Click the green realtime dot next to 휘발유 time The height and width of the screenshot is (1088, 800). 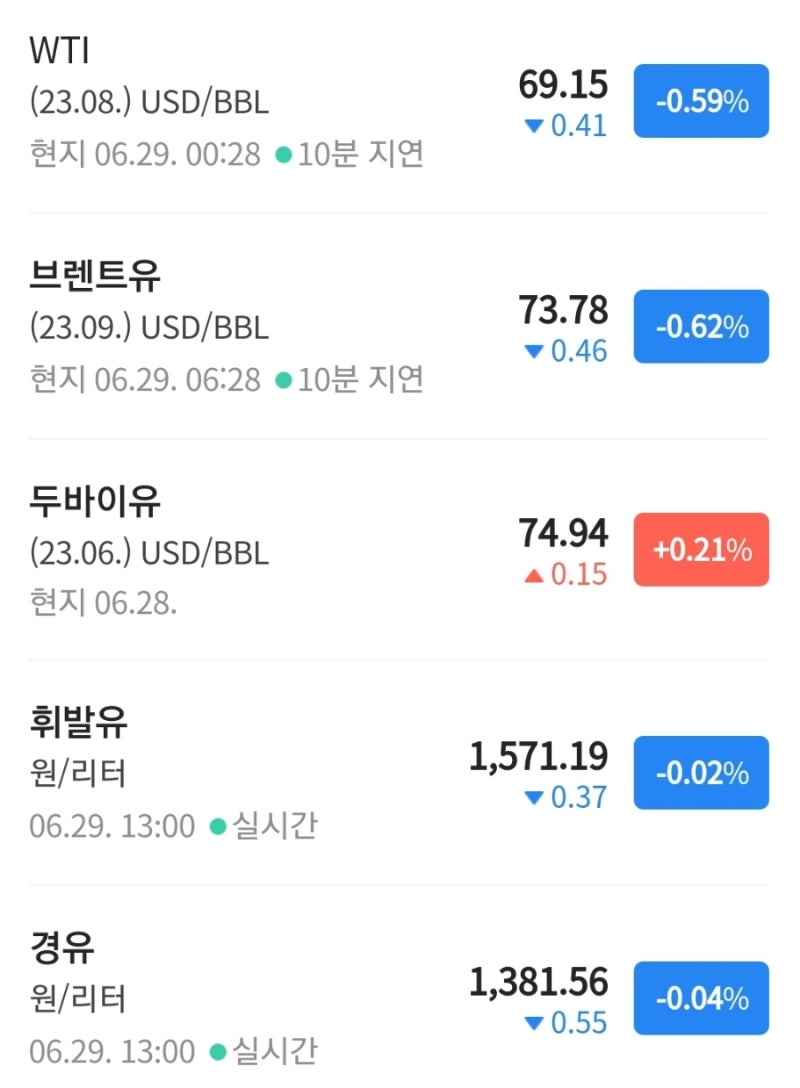click(215, 827)
